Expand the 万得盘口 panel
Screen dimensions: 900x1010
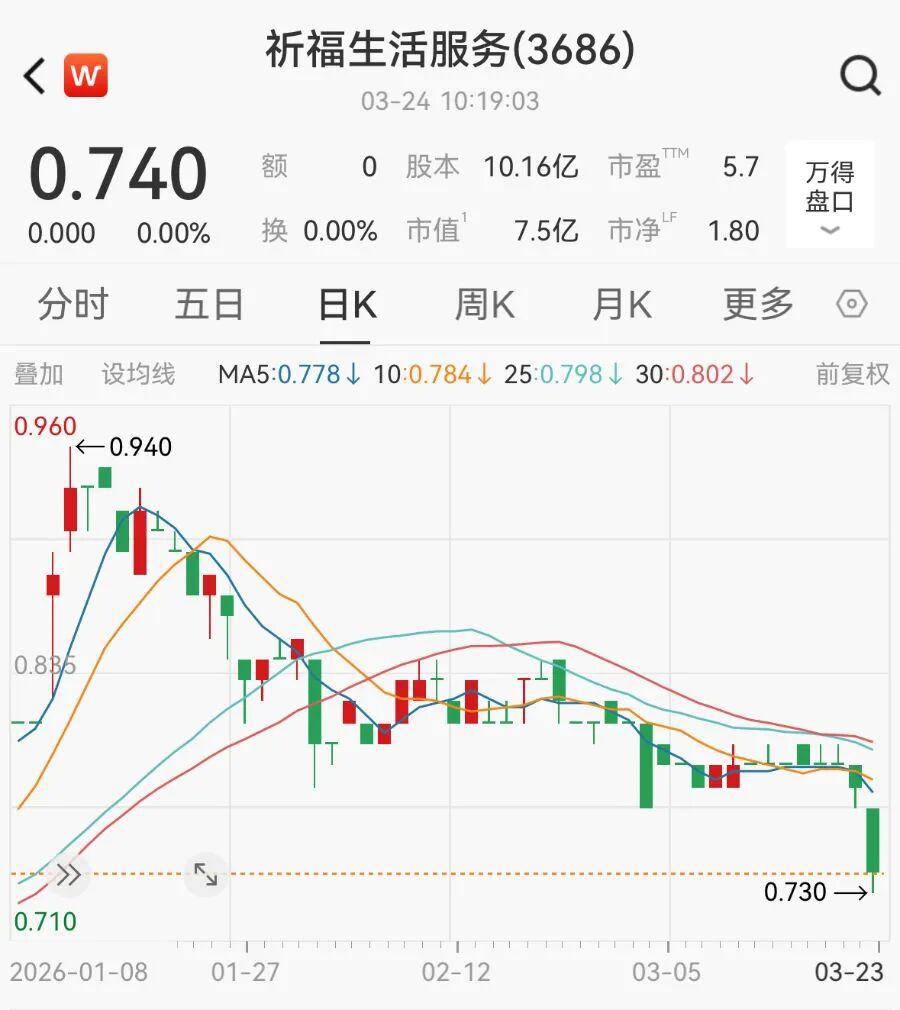829,195
